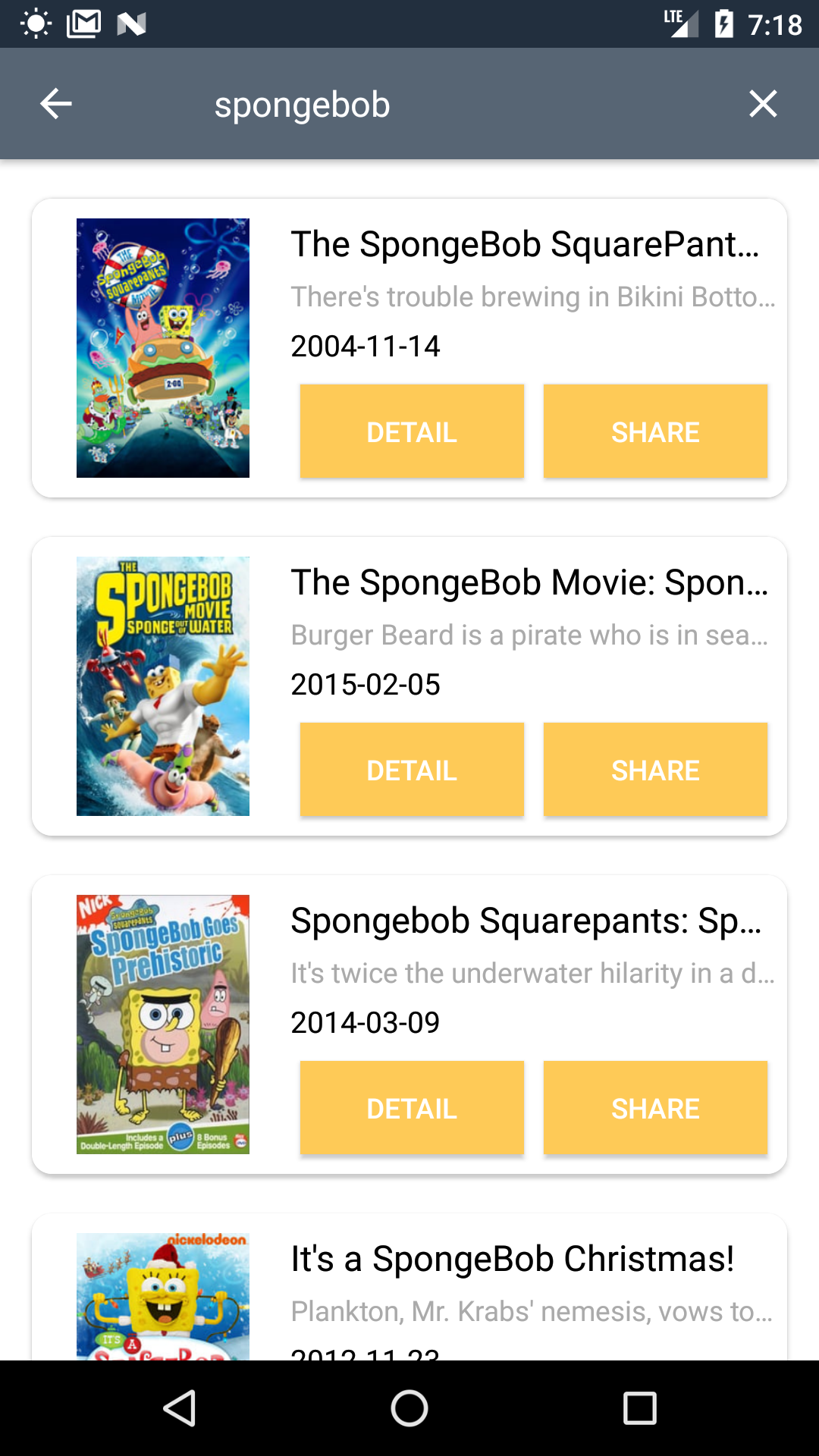Tap the Sponge Out of Water poster

click(x=163, y=686)
